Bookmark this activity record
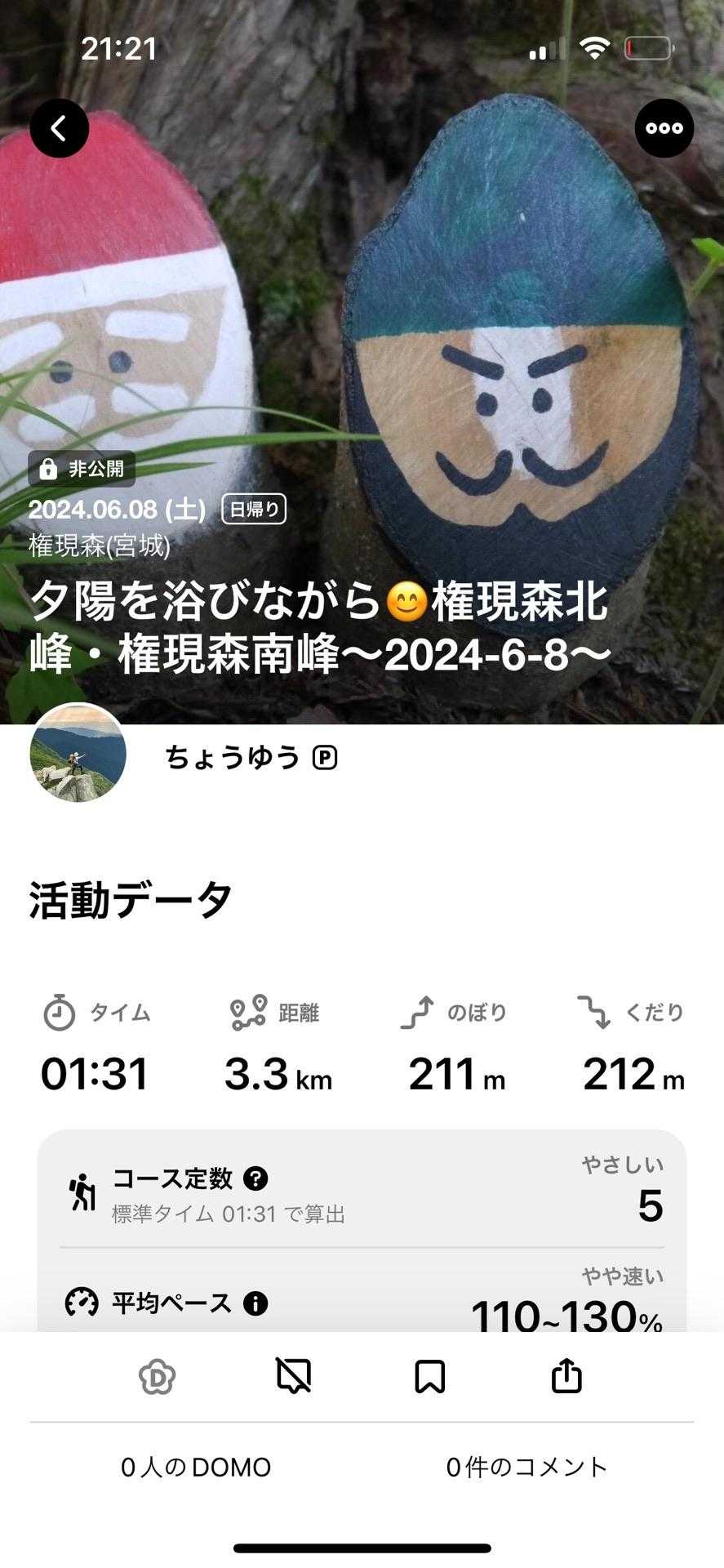 (430, 1378)
